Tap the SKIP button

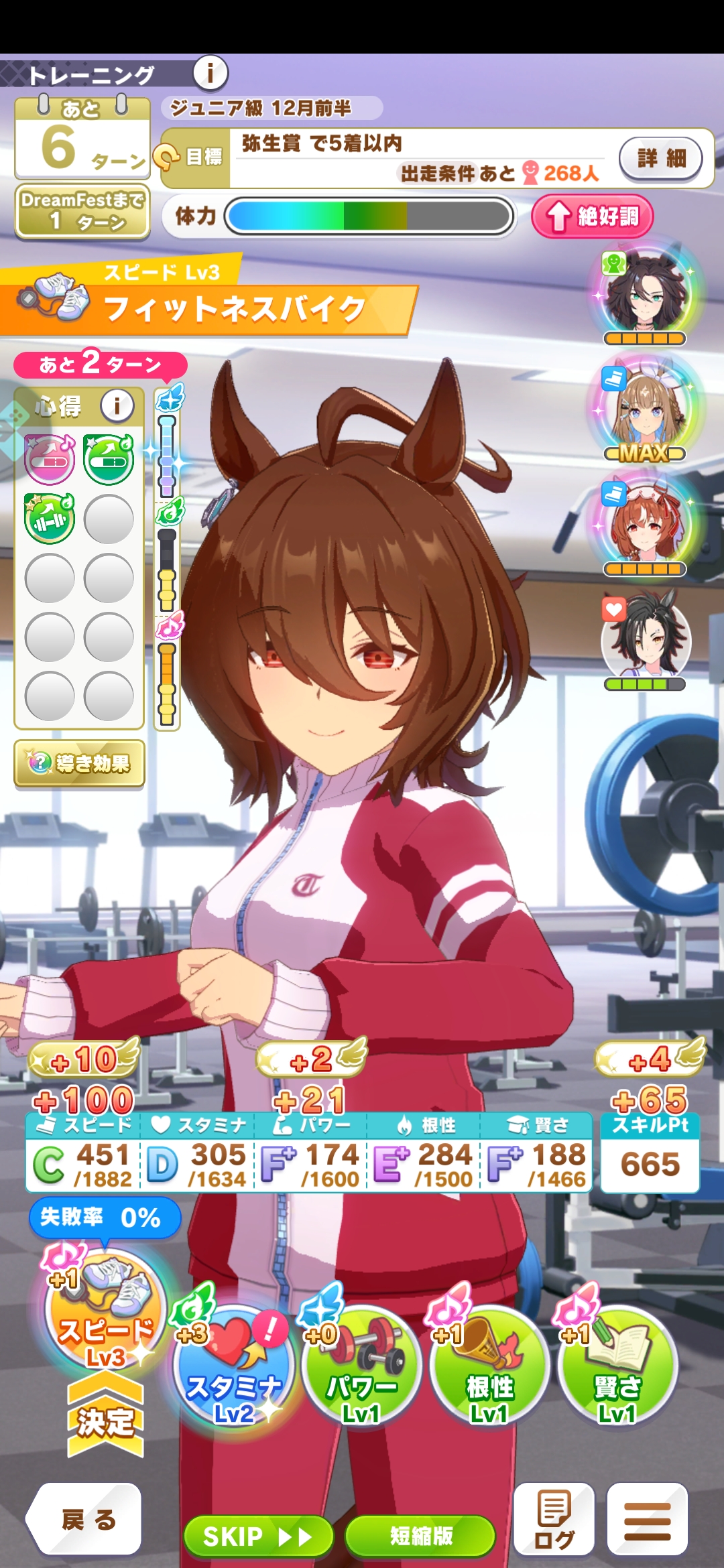pos(258,1536)
